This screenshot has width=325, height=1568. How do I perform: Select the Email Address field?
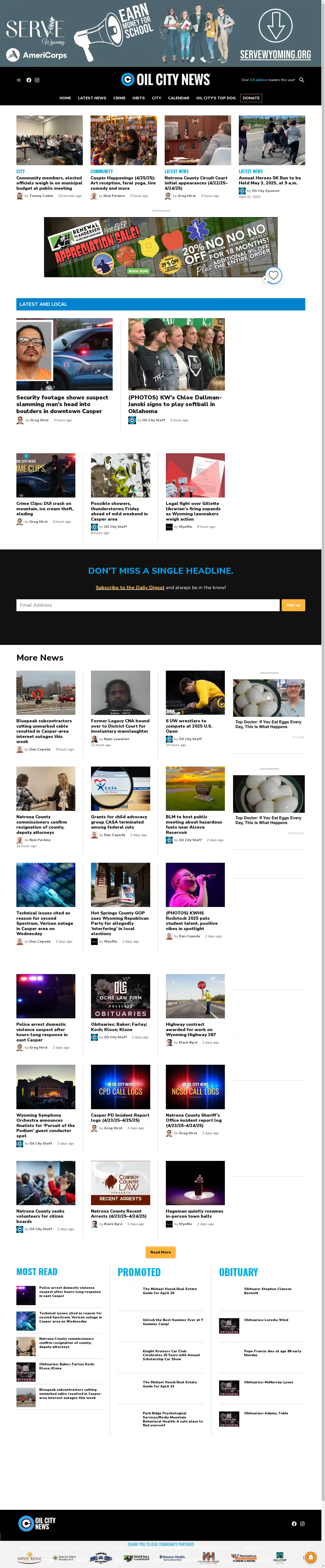pyautogui.click(x=148, y=605)
